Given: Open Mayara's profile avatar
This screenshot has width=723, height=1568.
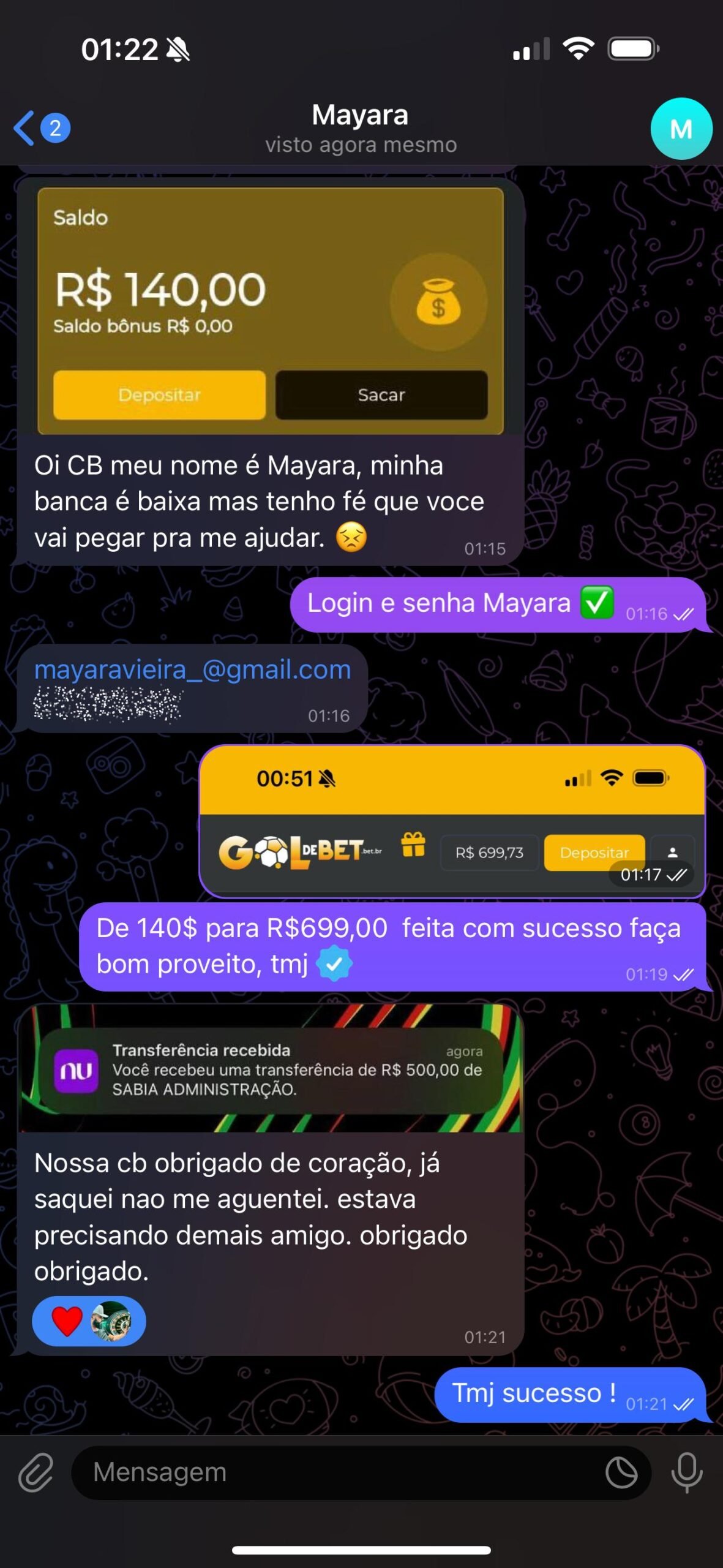Looking at the screenshot, I should (680, 129).
